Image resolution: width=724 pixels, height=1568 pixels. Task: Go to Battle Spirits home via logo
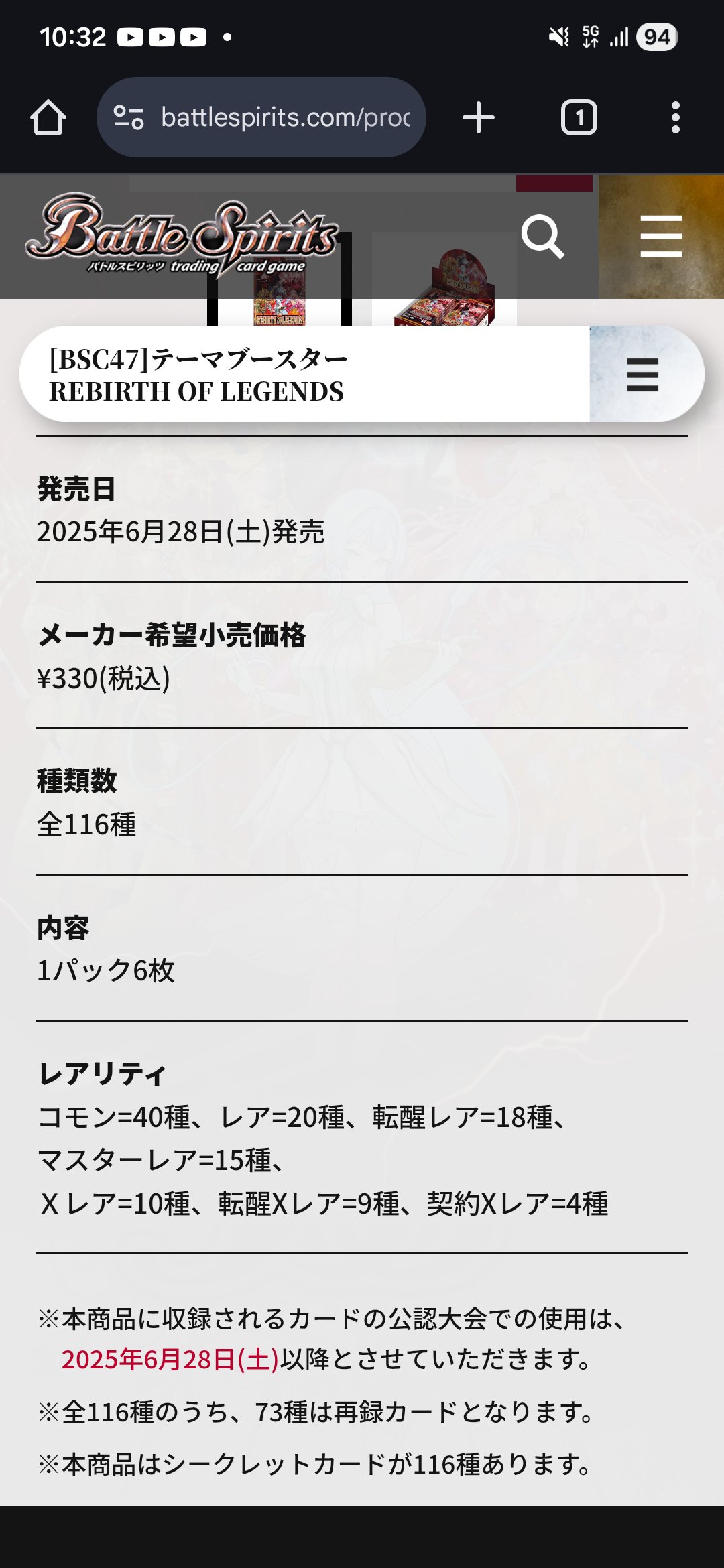181,235
